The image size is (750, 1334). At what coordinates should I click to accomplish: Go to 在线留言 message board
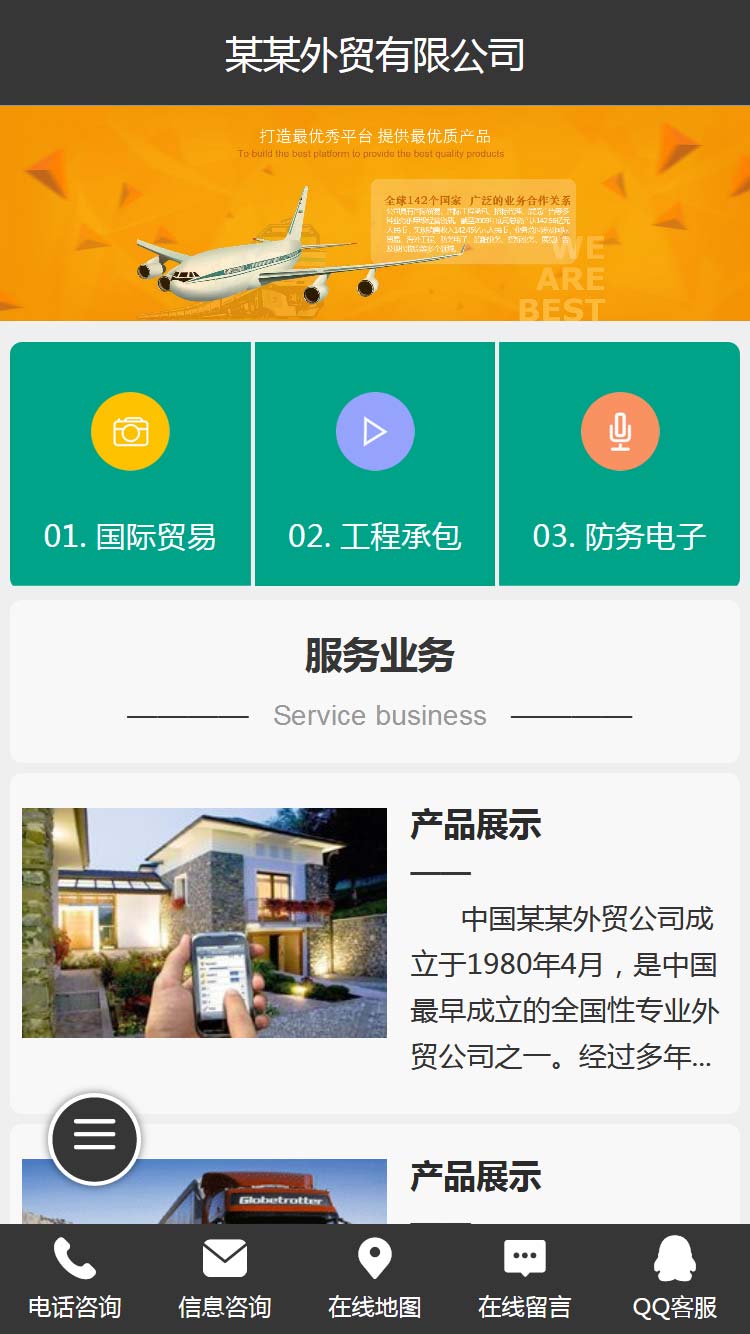[x=525, y=1278]
